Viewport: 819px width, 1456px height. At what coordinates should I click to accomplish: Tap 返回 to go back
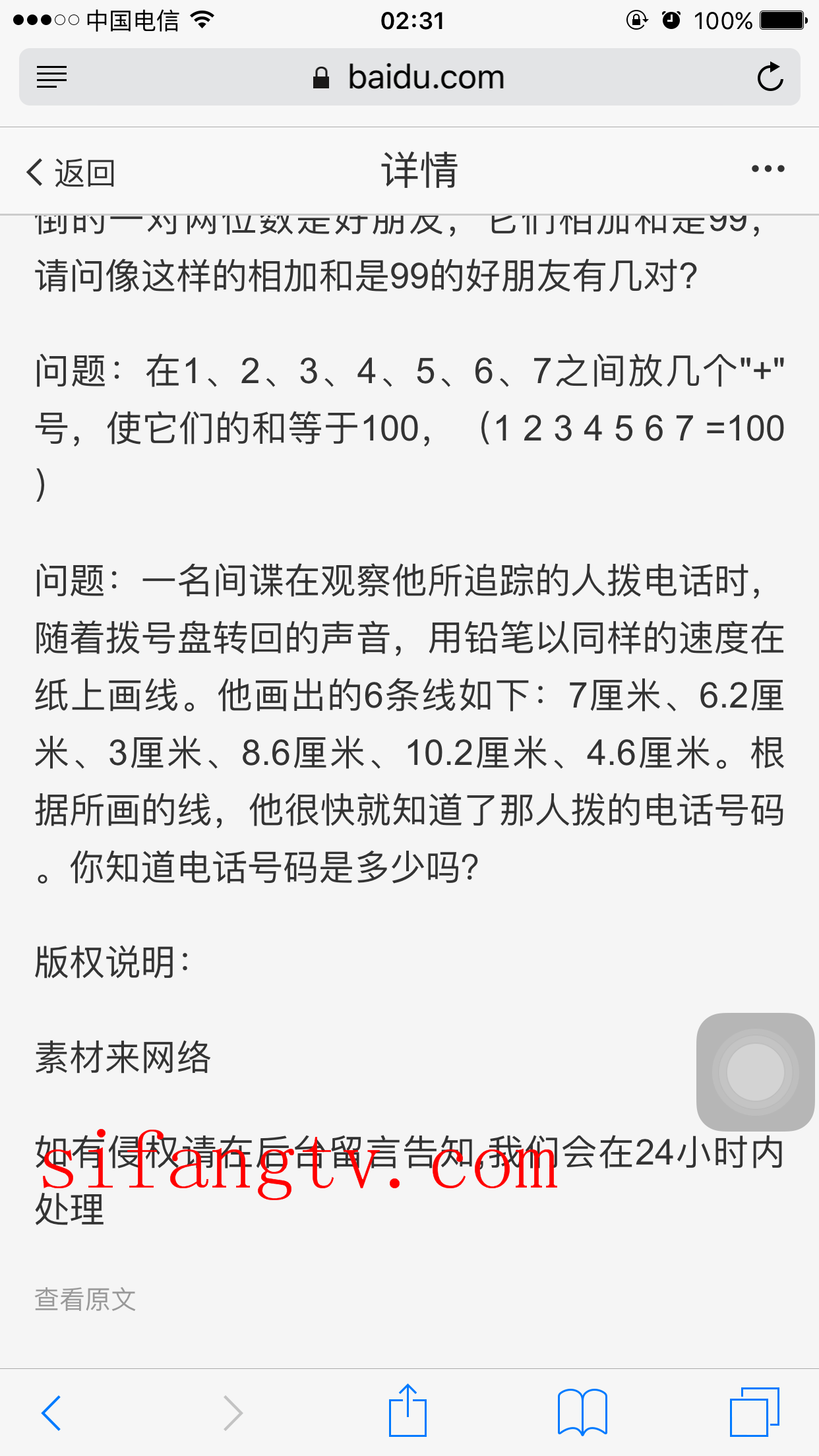point(71,173)
